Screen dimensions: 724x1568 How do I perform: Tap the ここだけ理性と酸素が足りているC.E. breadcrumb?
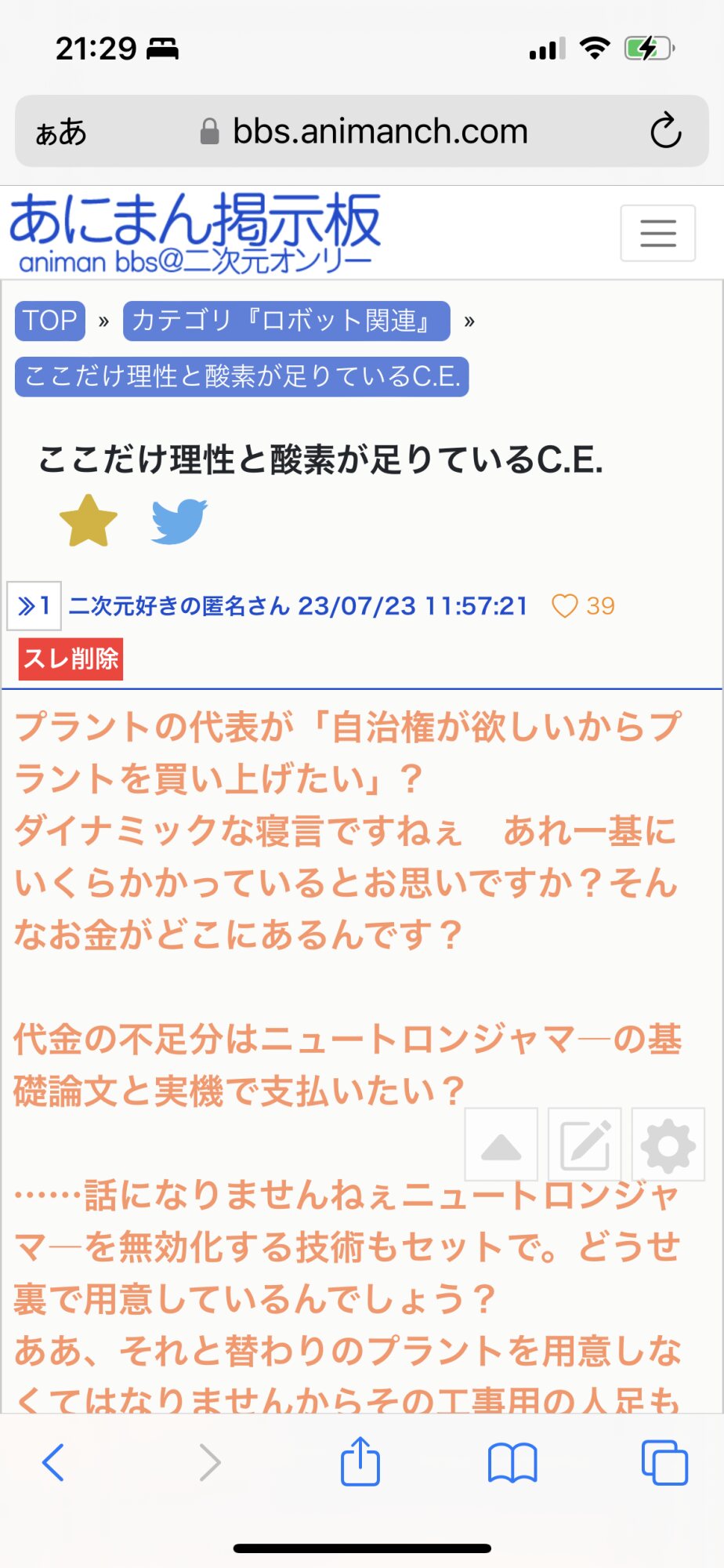tap(241, 376)
